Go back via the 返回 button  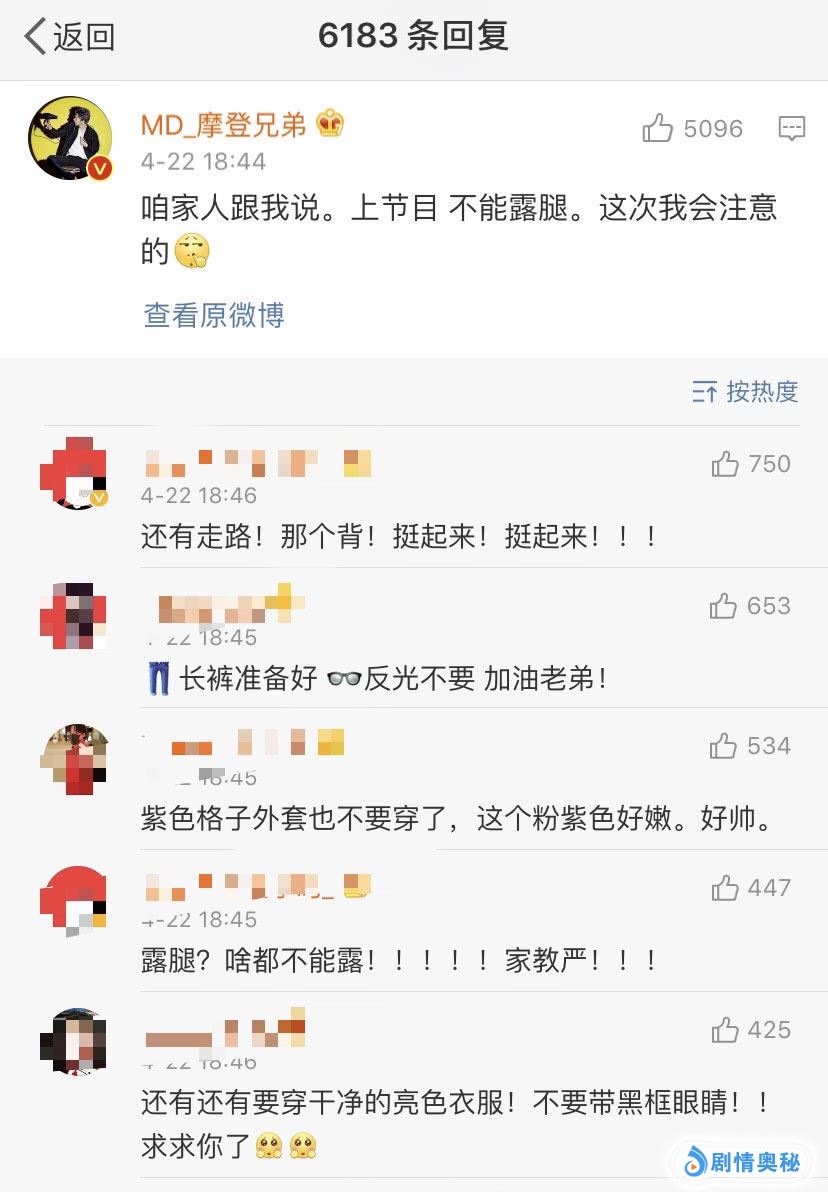point(70,37)
